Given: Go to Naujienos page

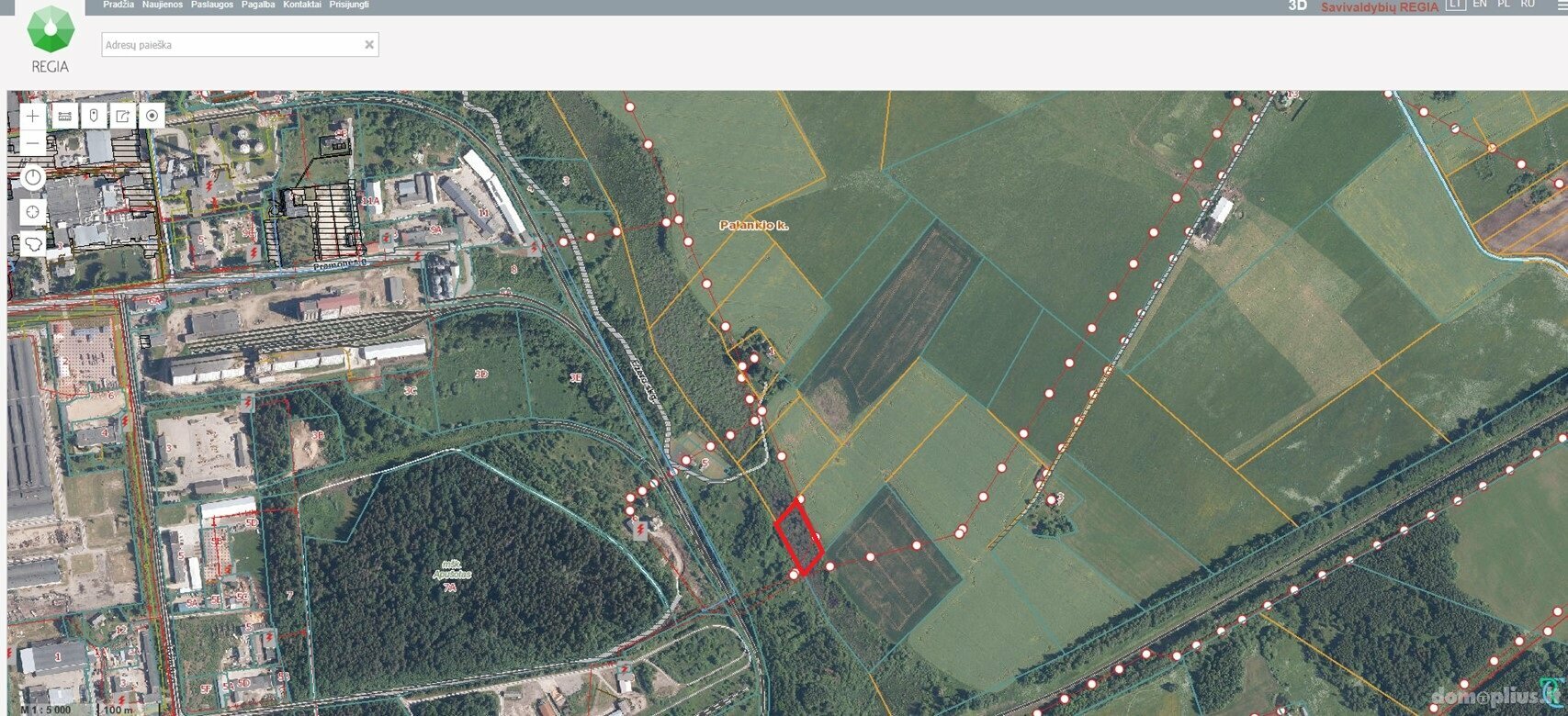Looking at the screenshot, I should click(x=162, y=5).
